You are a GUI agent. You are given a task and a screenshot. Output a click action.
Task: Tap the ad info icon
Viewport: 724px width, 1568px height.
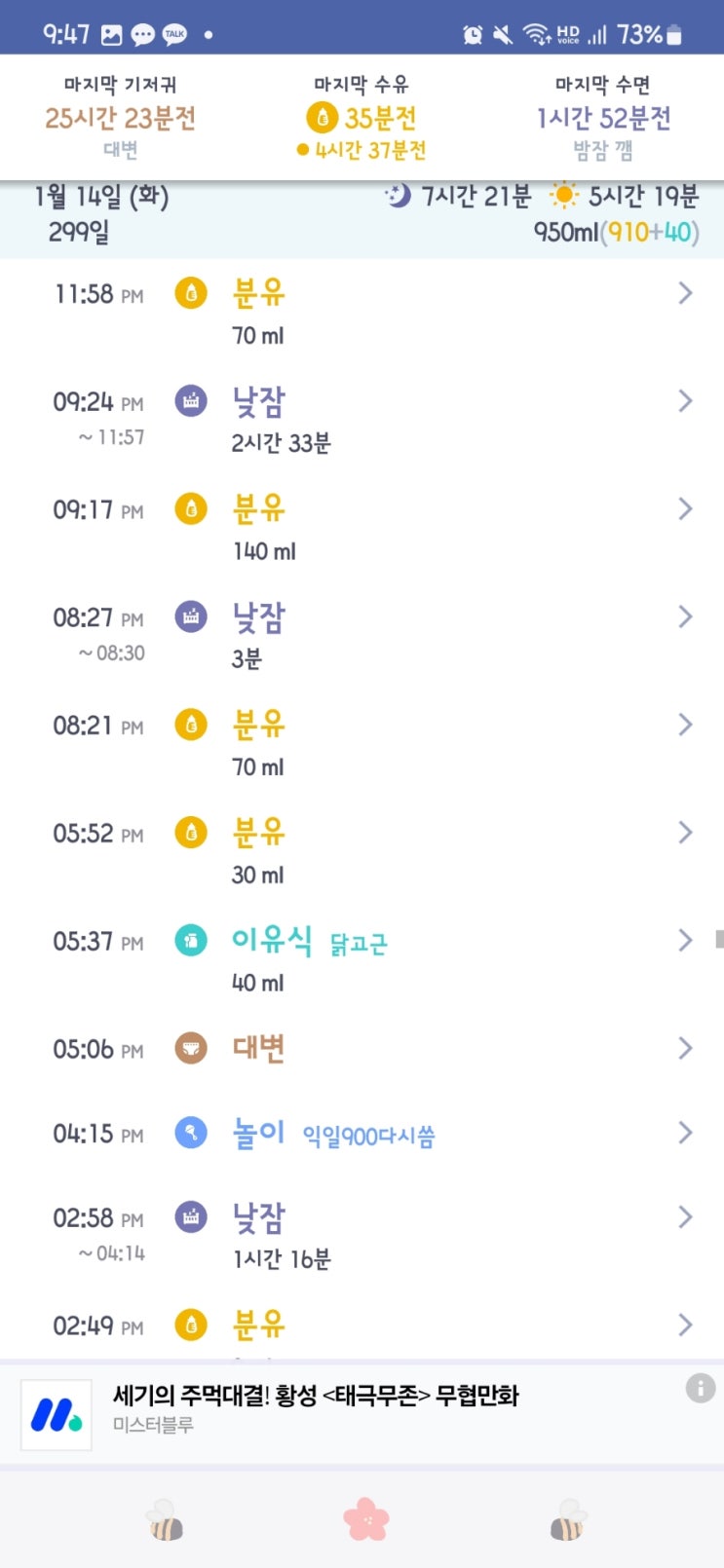click(700, 1388)
